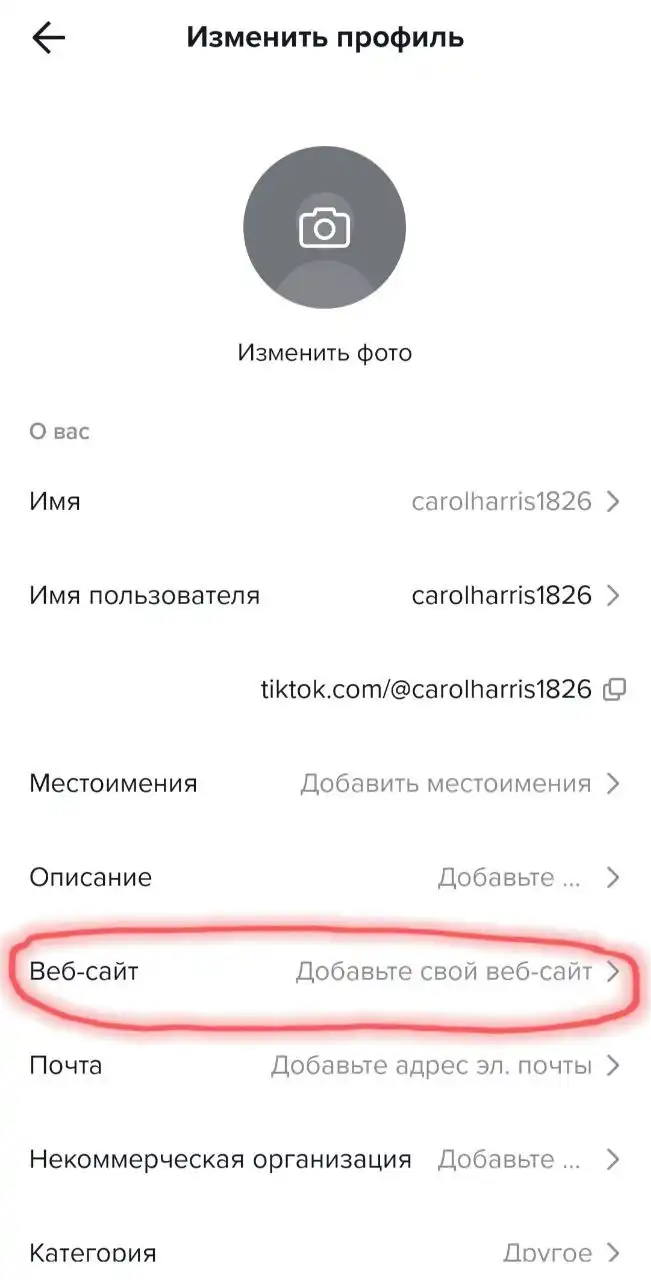Open the Веб-сайт row
Screen dimensions: 651x1280
[x=325, y=971]
